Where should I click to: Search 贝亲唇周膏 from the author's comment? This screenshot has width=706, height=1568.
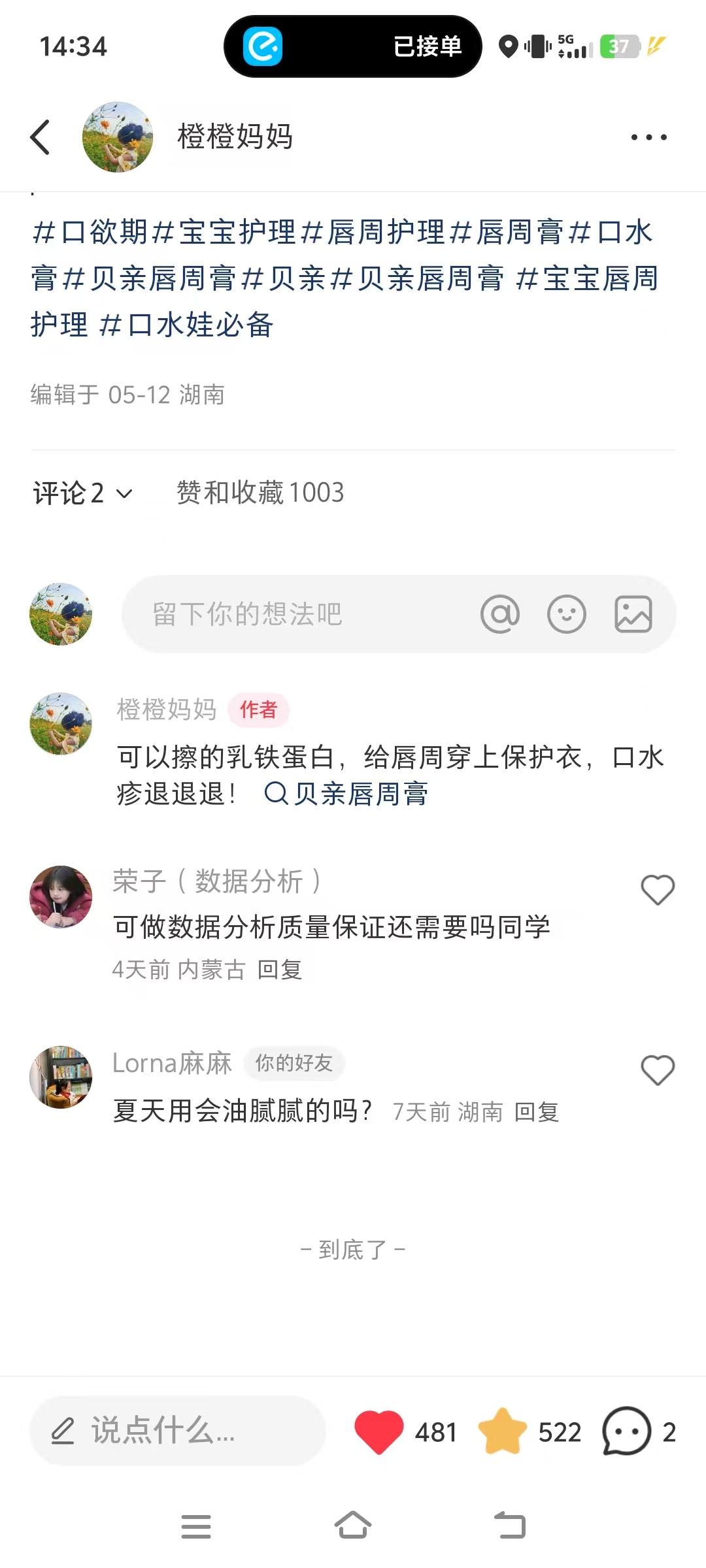pos(346,794)
